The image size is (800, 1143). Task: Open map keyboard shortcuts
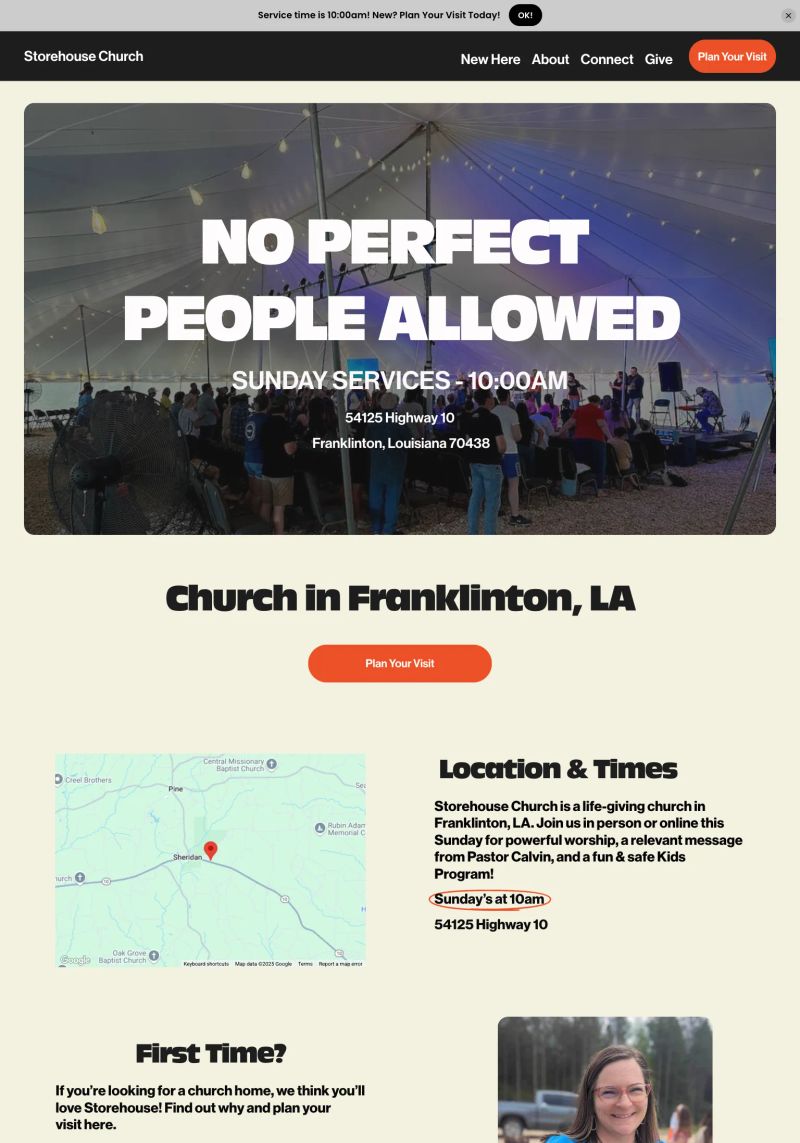tap(206, 964)
